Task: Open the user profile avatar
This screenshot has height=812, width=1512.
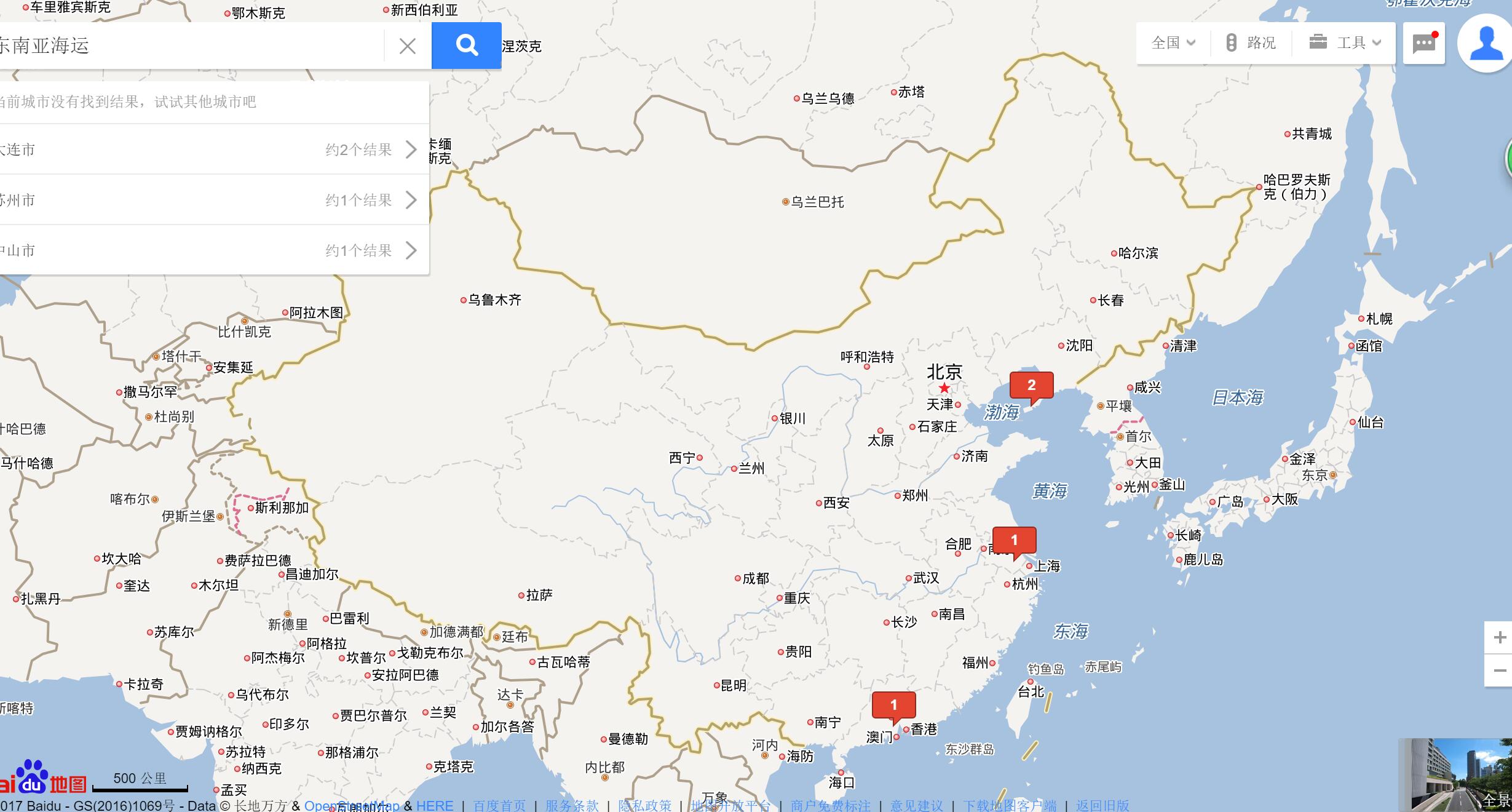Action: point(1486,43)
